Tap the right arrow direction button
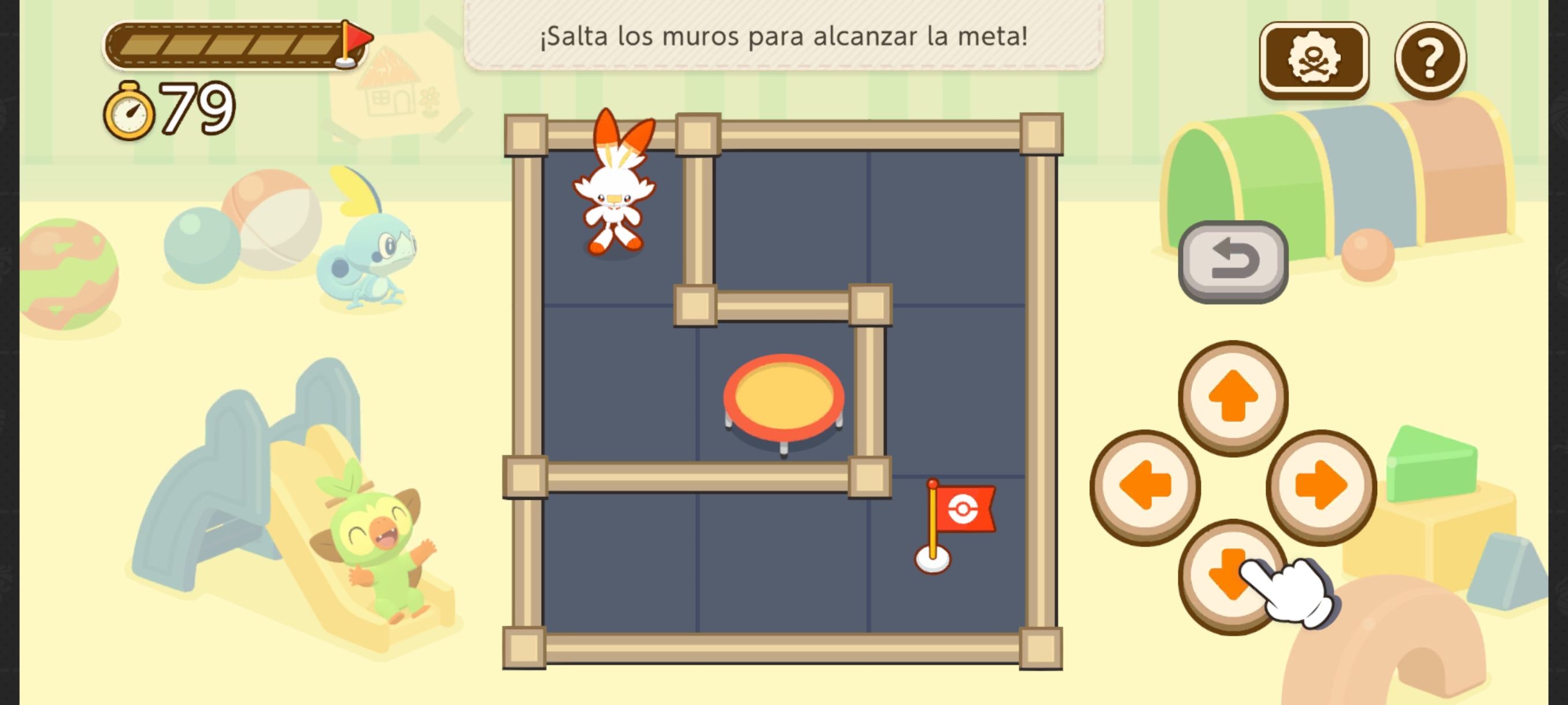 (1321, 486)
